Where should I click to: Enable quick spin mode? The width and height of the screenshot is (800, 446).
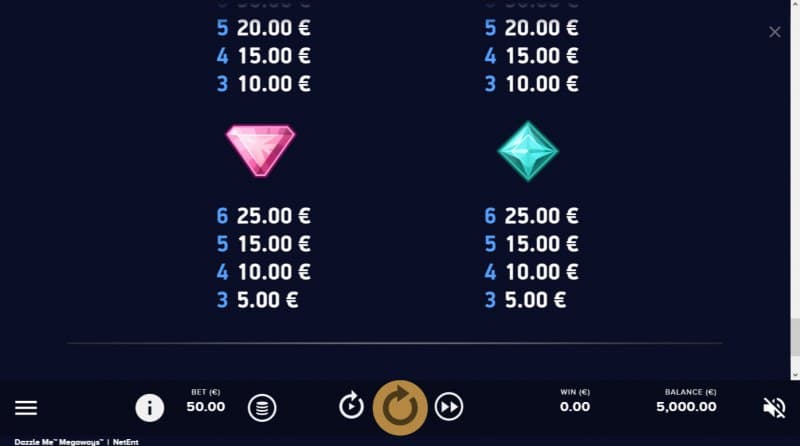point(449,406)
